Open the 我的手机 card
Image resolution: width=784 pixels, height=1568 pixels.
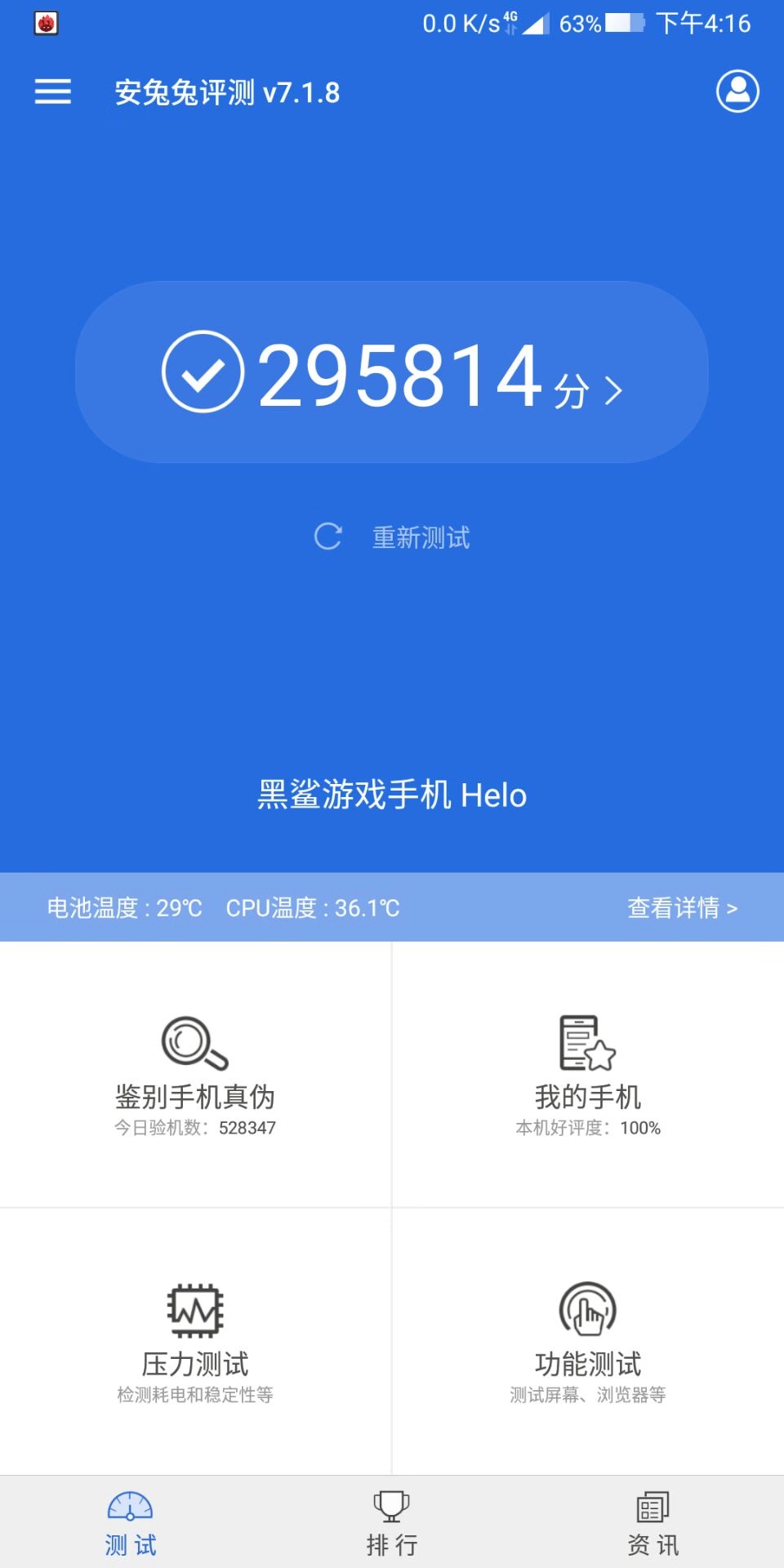(588, 1075)
